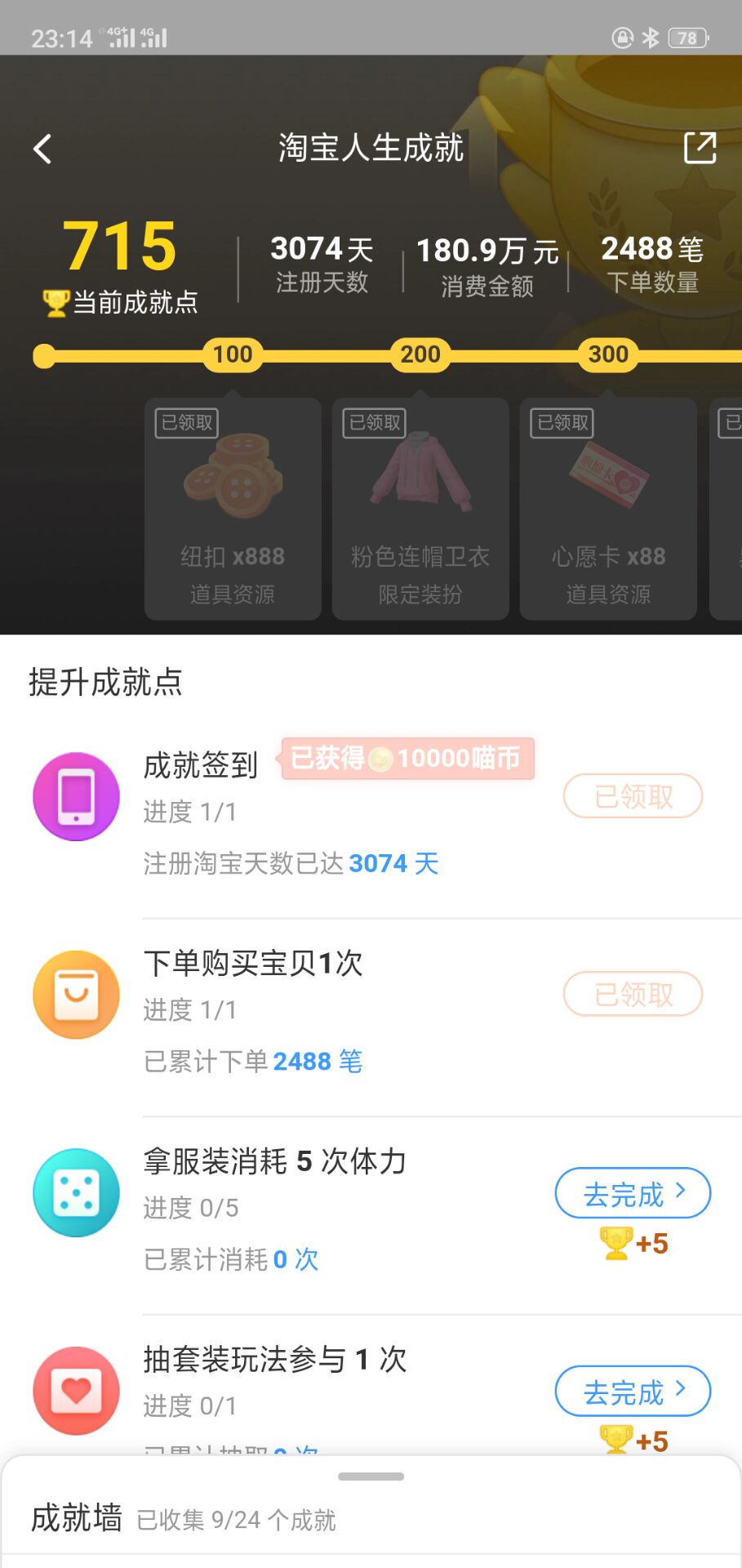The width and height of the screenshot is (742, 1568).
Task: Open the 粉色连帽卫衣 reward card
Action: tap(420, 508)
